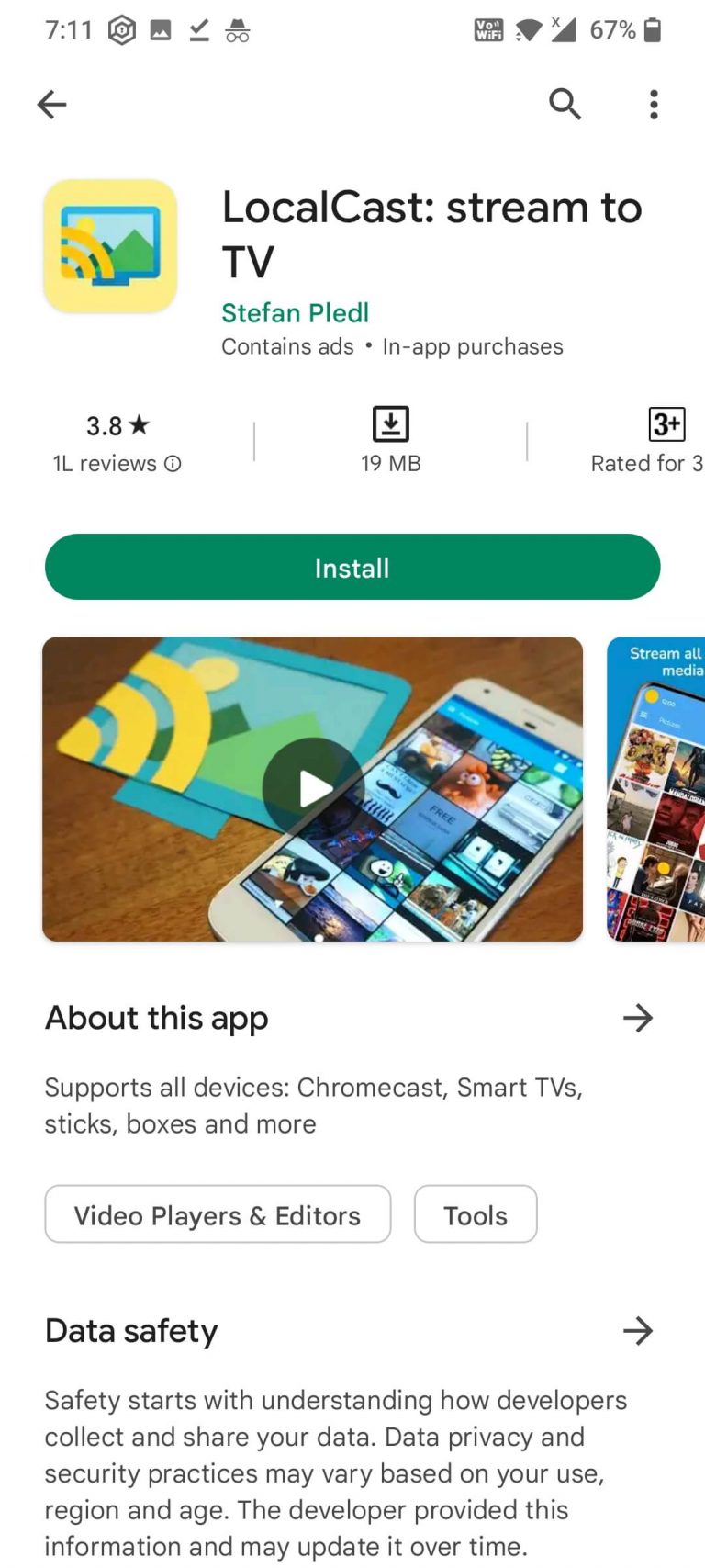
Task: Open the three-dot overflow menu
Action: tap(654, 105)
